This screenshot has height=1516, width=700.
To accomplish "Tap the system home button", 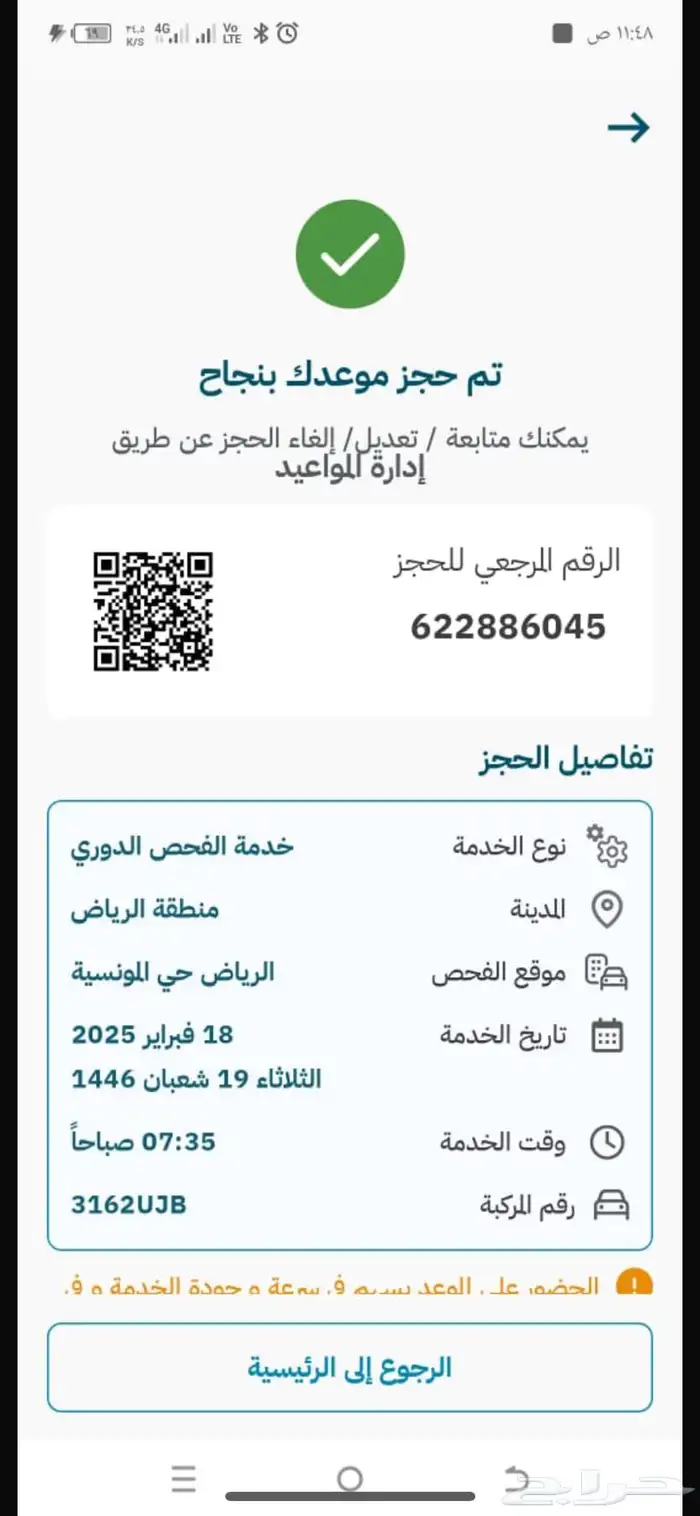I will pyautogui.click(x=349, y=1478).
